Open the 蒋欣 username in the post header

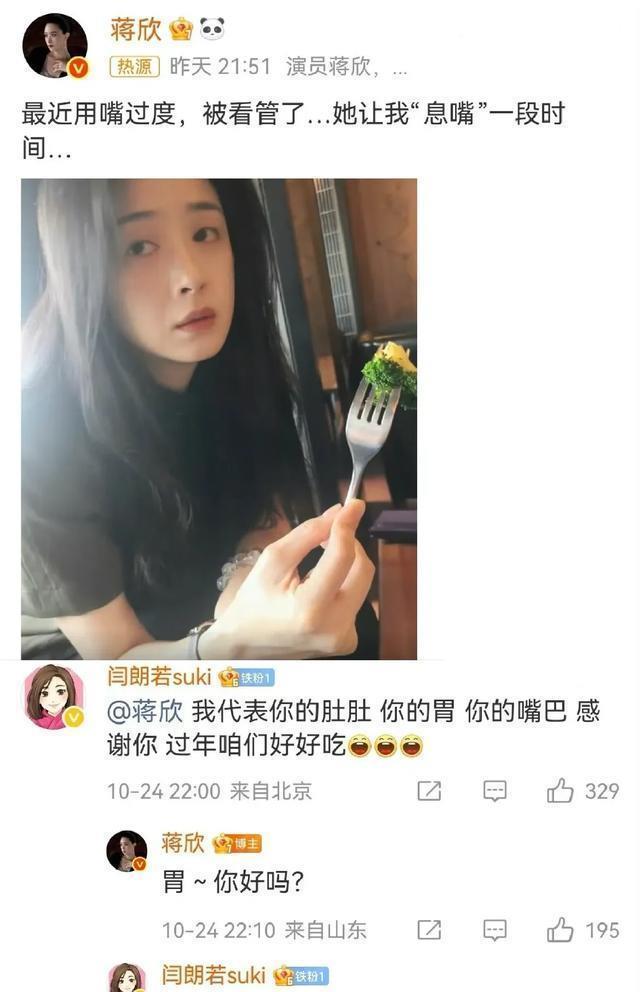135,29
